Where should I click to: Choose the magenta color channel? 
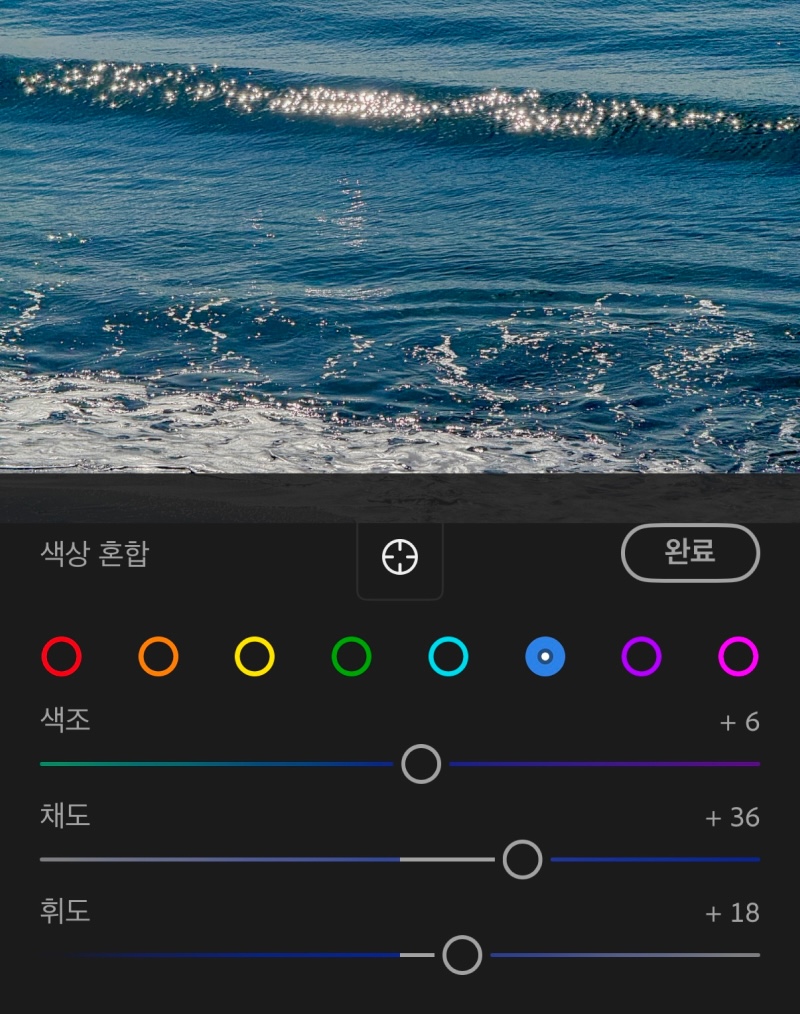click(738, 657)
